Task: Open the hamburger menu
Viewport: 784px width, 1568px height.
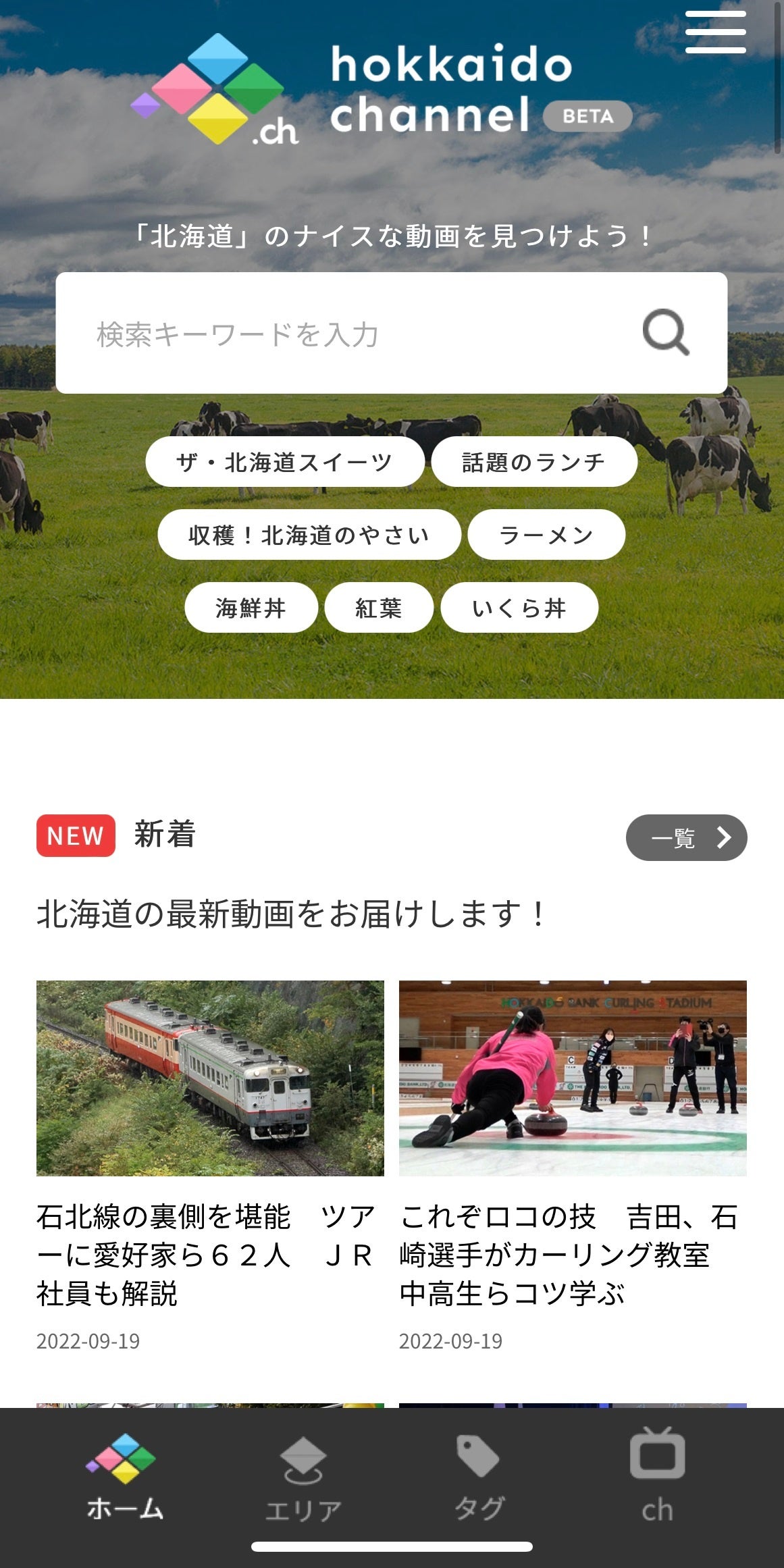Action: 715,32
